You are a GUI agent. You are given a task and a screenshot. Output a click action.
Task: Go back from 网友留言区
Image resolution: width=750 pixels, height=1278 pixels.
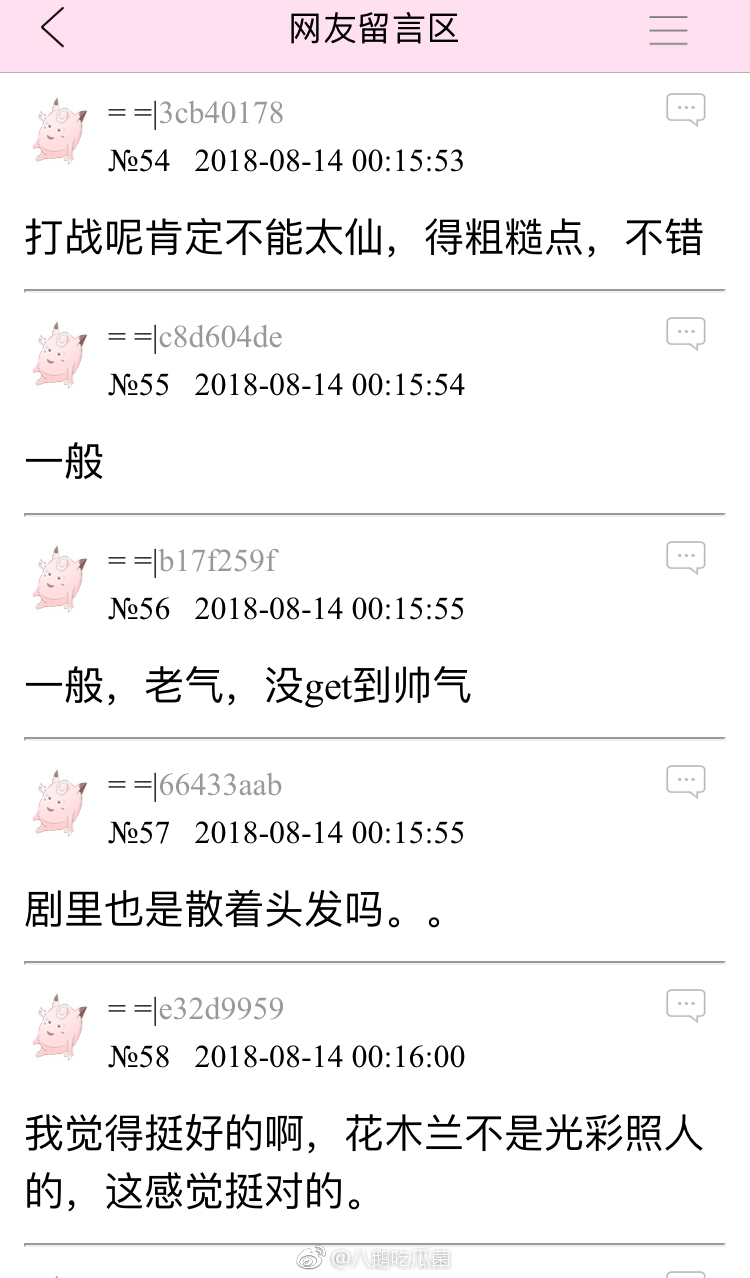point(52,28)
